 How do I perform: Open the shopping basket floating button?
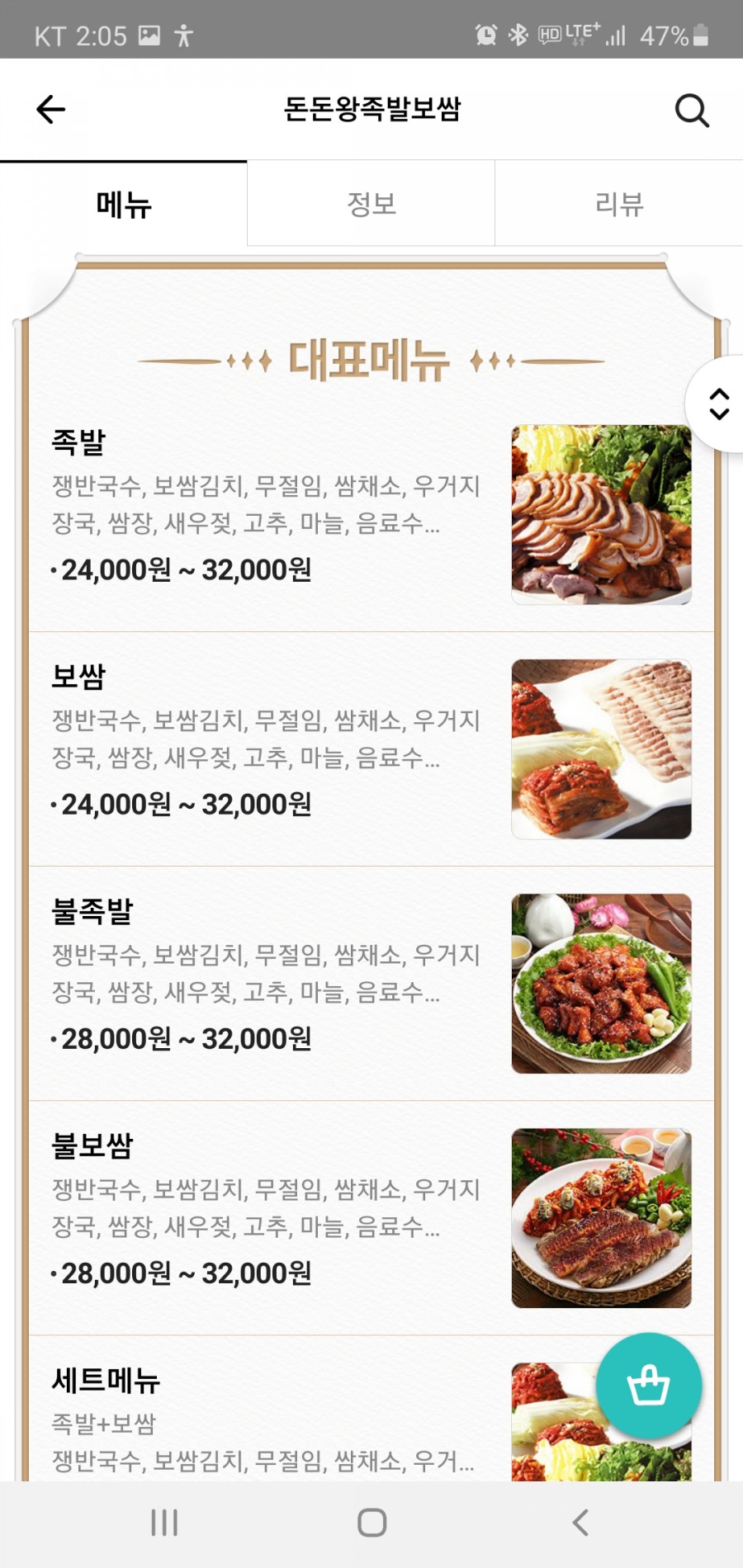pos(649,1386)
